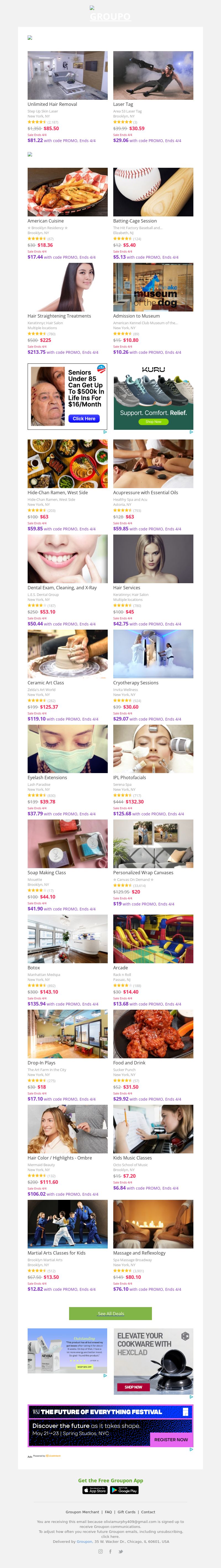
Task: Open the FAQ link
Action: click(x=108, y=1511)
